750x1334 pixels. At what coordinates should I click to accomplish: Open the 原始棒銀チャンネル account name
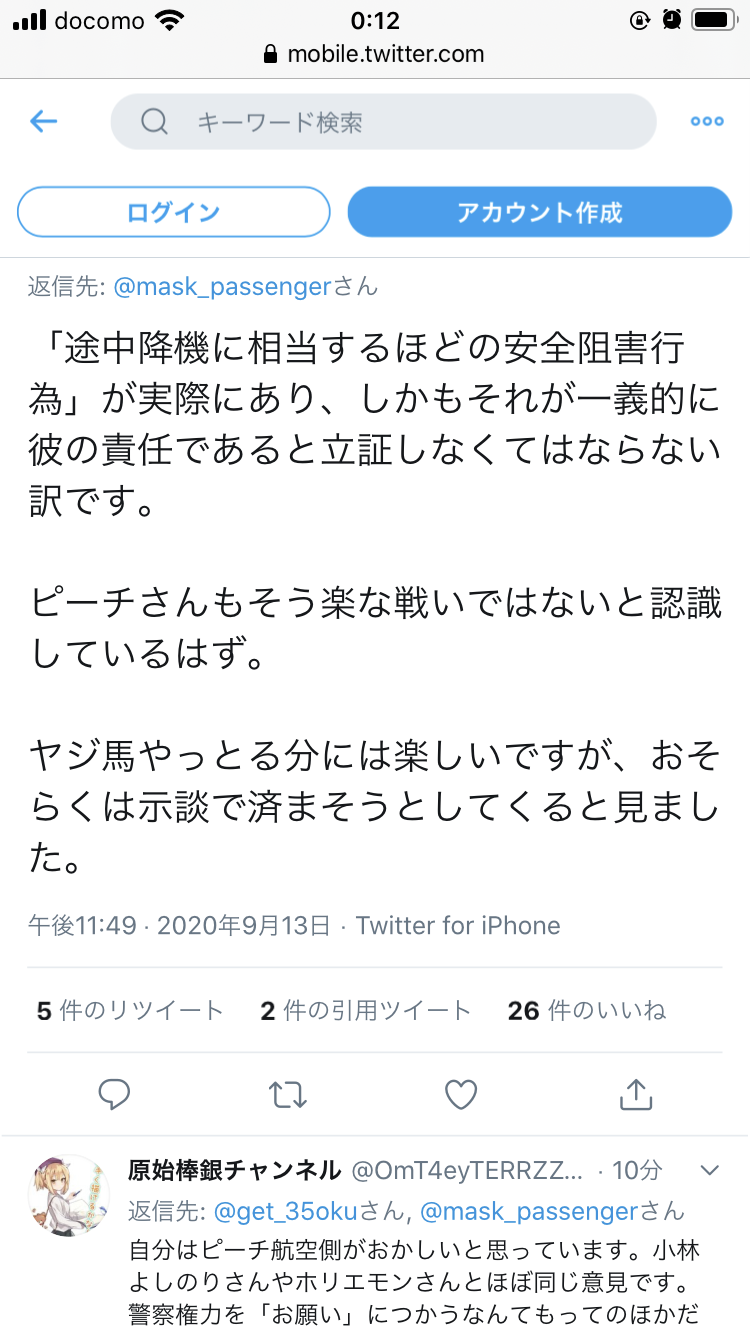(235, 1170)
